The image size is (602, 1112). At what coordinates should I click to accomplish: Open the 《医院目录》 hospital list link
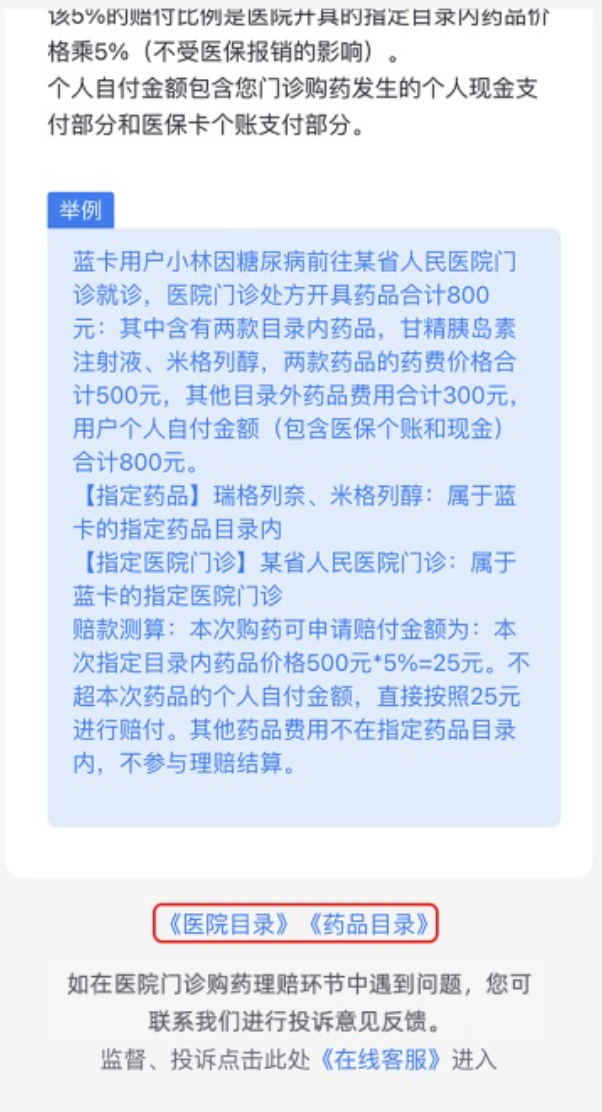pyautogui.click(x=229, y=924)
